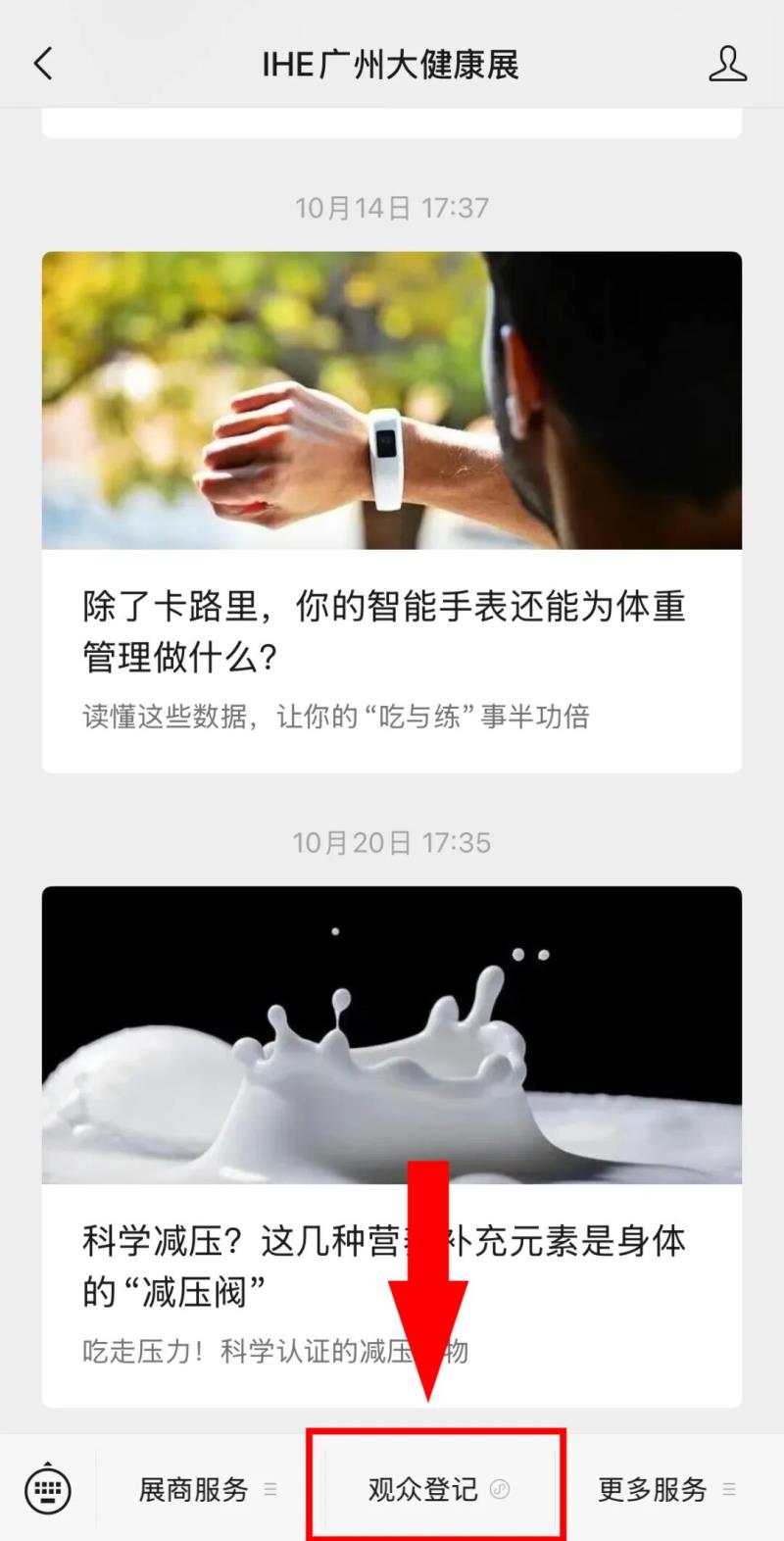The width and height of the screenshot is (784, 1541).
Task: Expand the 展商服务 menu
Action: tap(207, 1490)
